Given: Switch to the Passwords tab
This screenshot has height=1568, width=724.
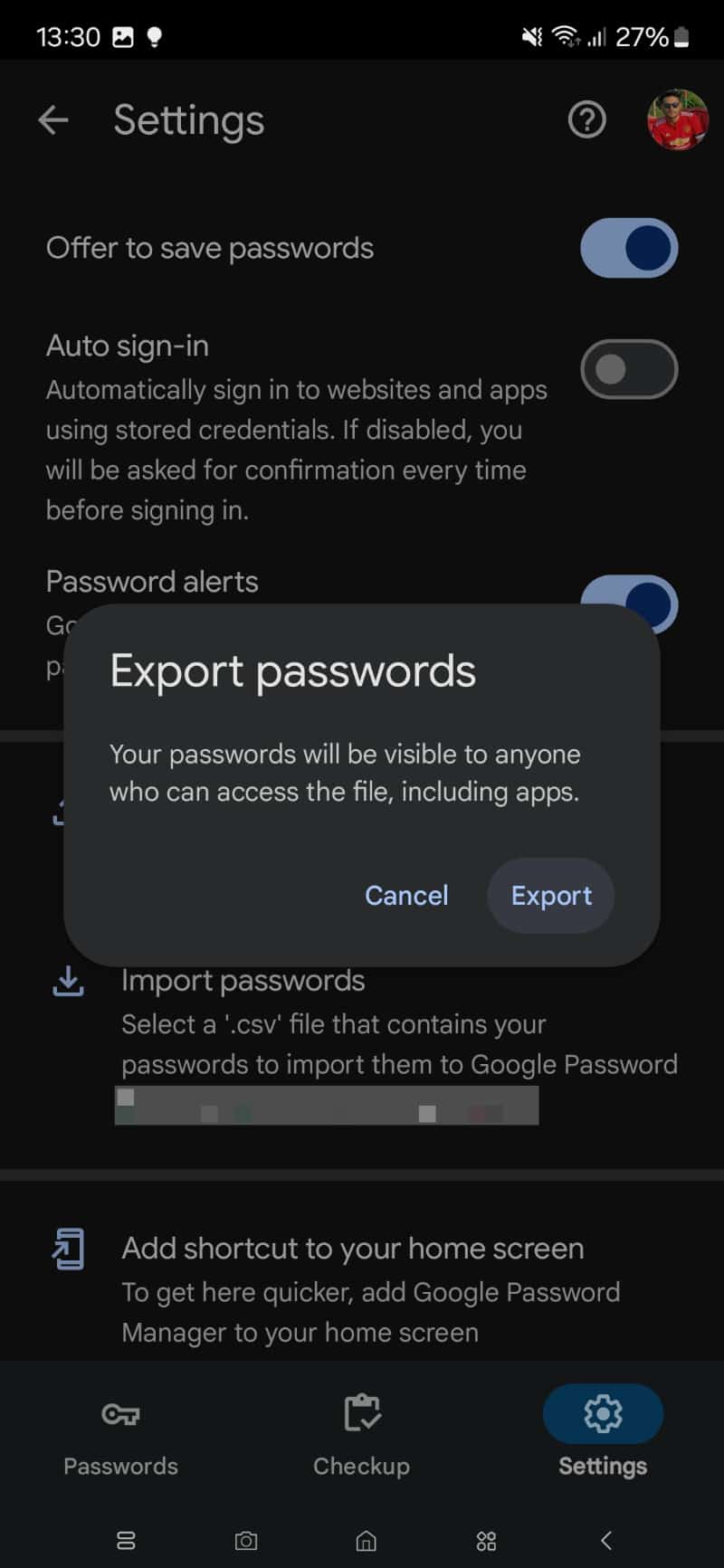Looking at the screenshot, I should (120, 1435).
